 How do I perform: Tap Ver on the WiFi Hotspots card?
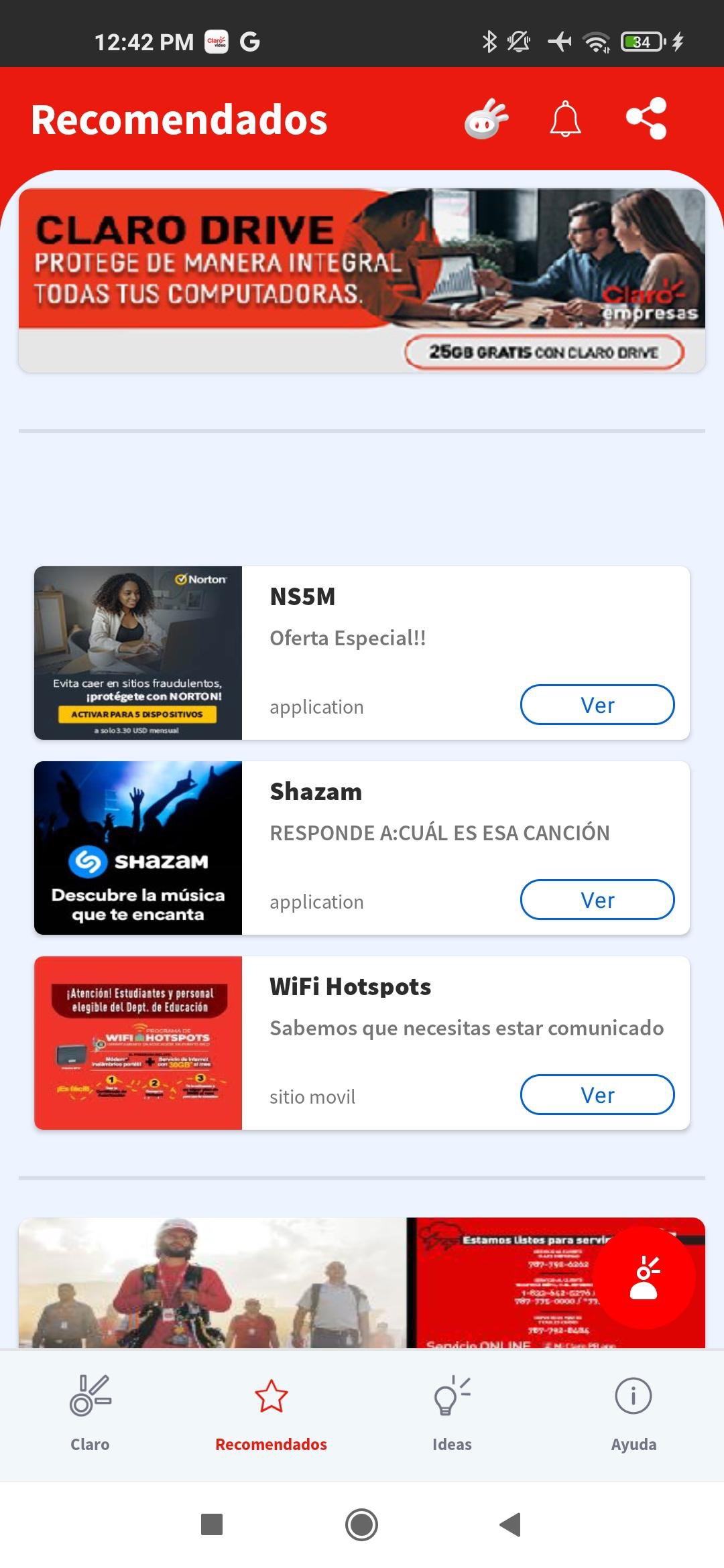point(597,1095)
